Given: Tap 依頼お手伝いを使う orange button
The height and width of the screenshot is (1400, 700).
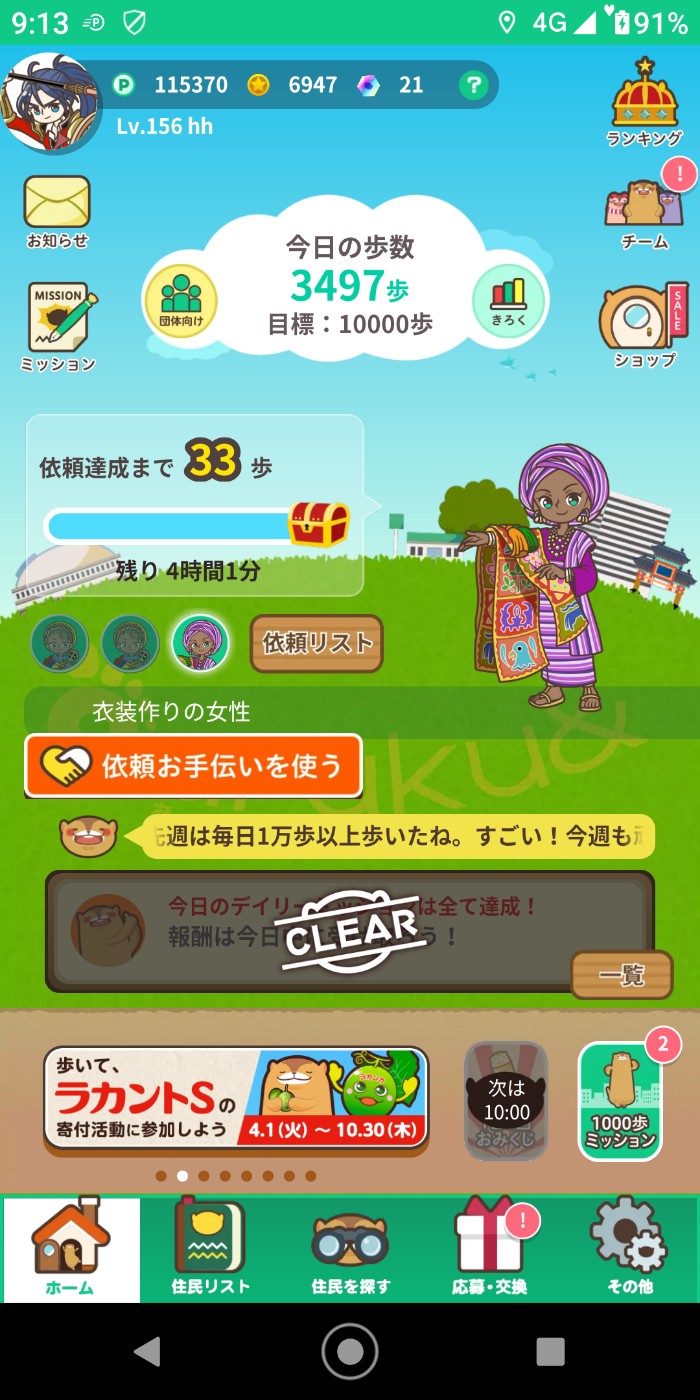Looking at the screenshot, I should click(193, 766).
